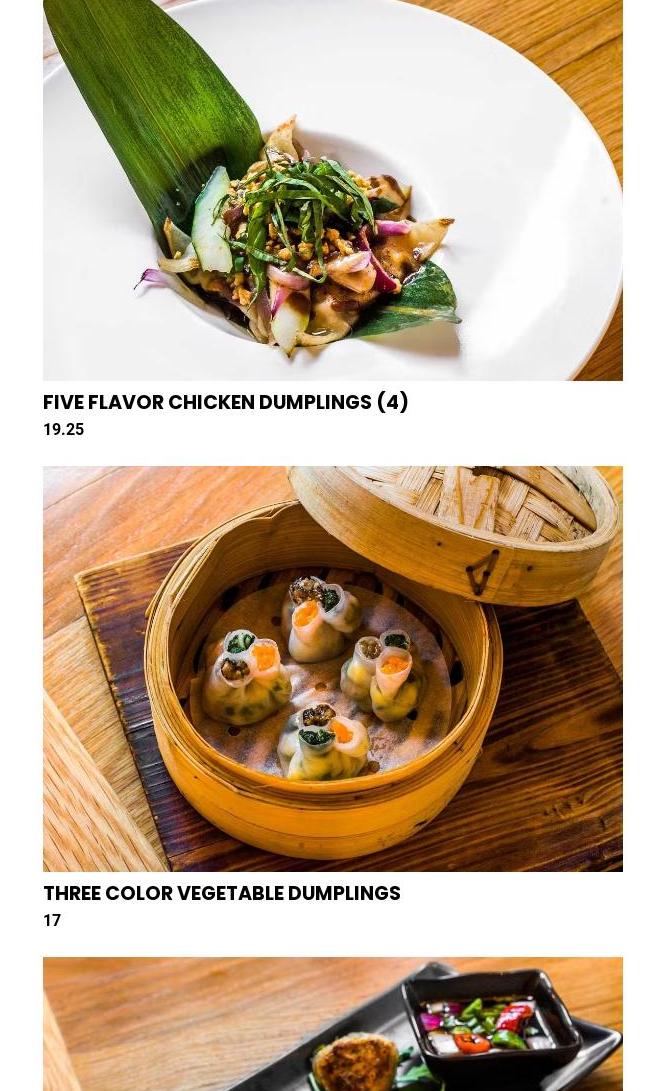Image resolution: width=665 pixels, height=1091 pixels.
Task: Open the Five Flavor Chicken Dumplings photo
Action: (x=332, y=190)
